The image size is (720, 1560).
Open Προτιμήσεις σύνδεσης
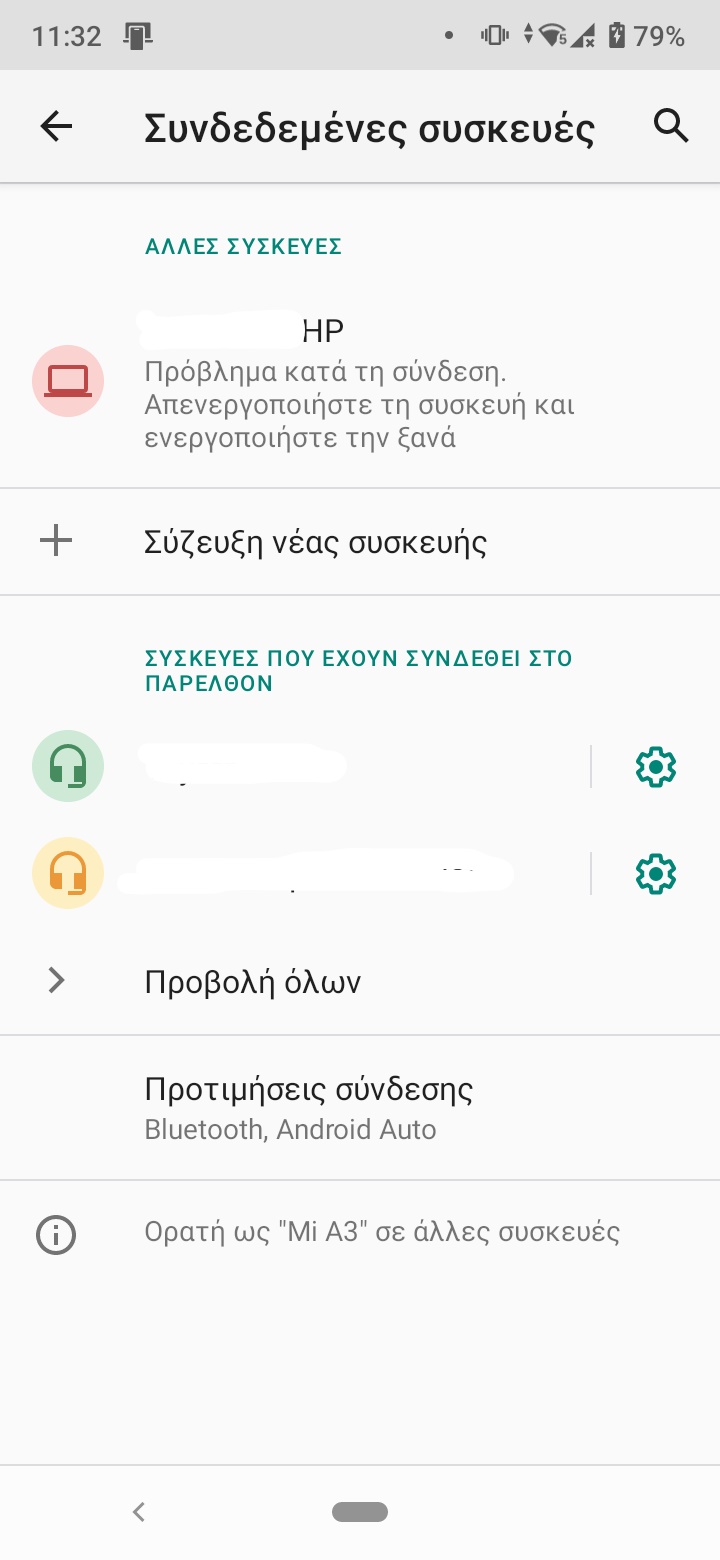pyautogui.click(x=308, y=1107)
